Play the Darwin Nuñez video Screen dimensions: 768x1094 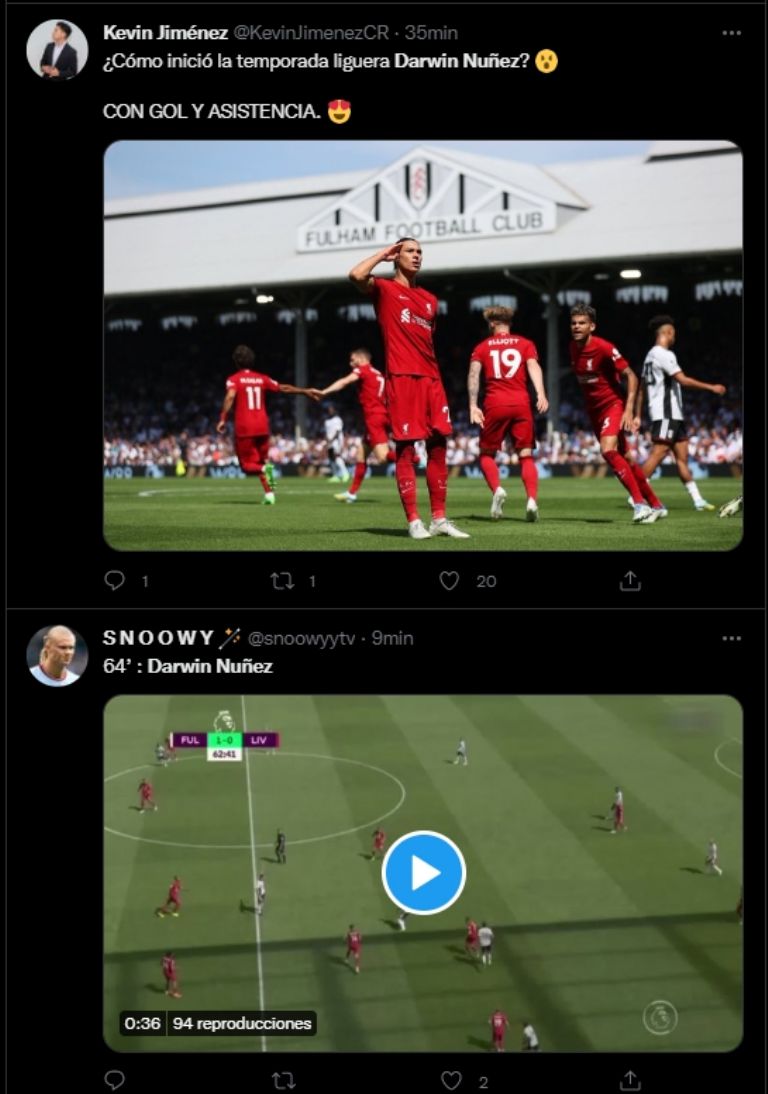pos(424,872)
